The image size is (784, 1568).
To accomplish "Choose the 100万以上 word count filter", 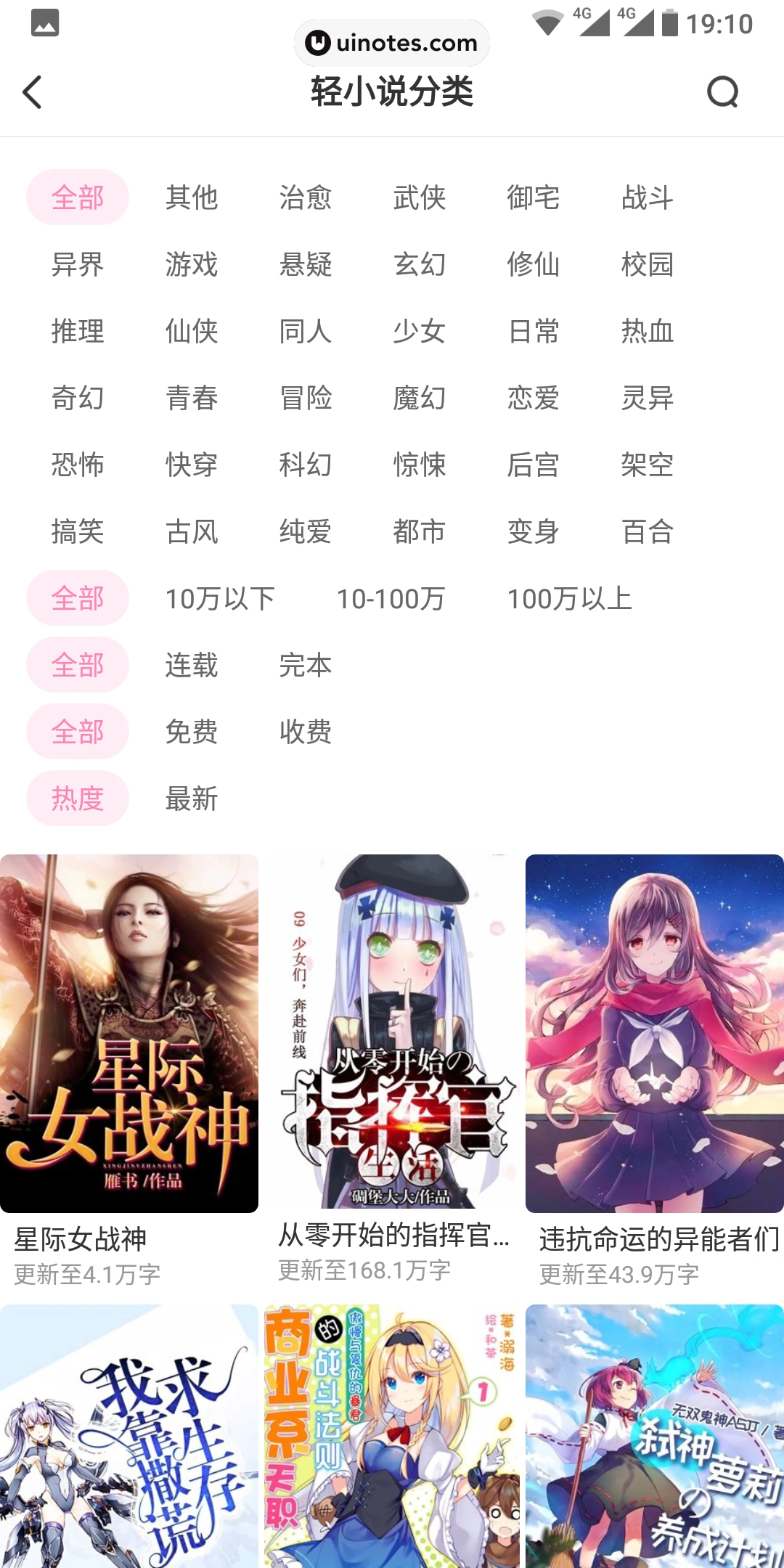I will [x=570, y=599].
